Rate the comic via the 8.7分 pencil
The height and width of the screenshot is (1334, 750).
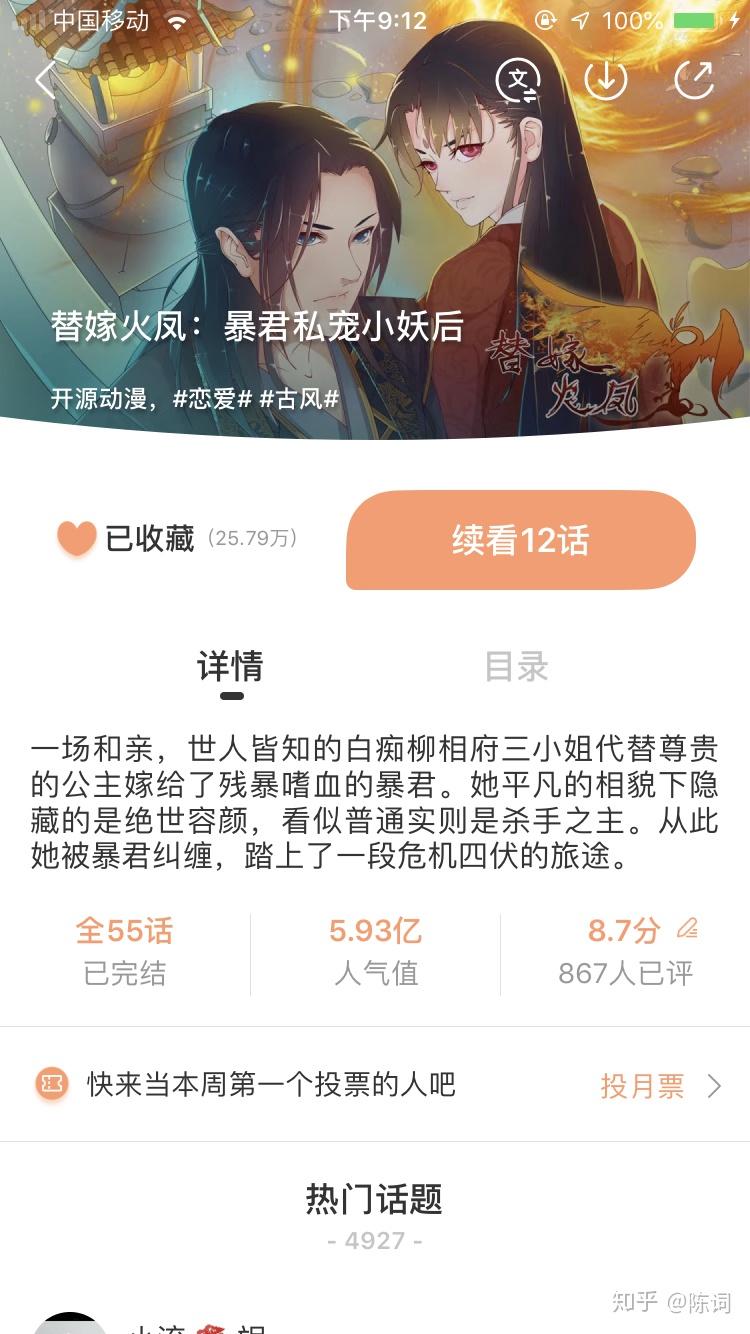686,929
